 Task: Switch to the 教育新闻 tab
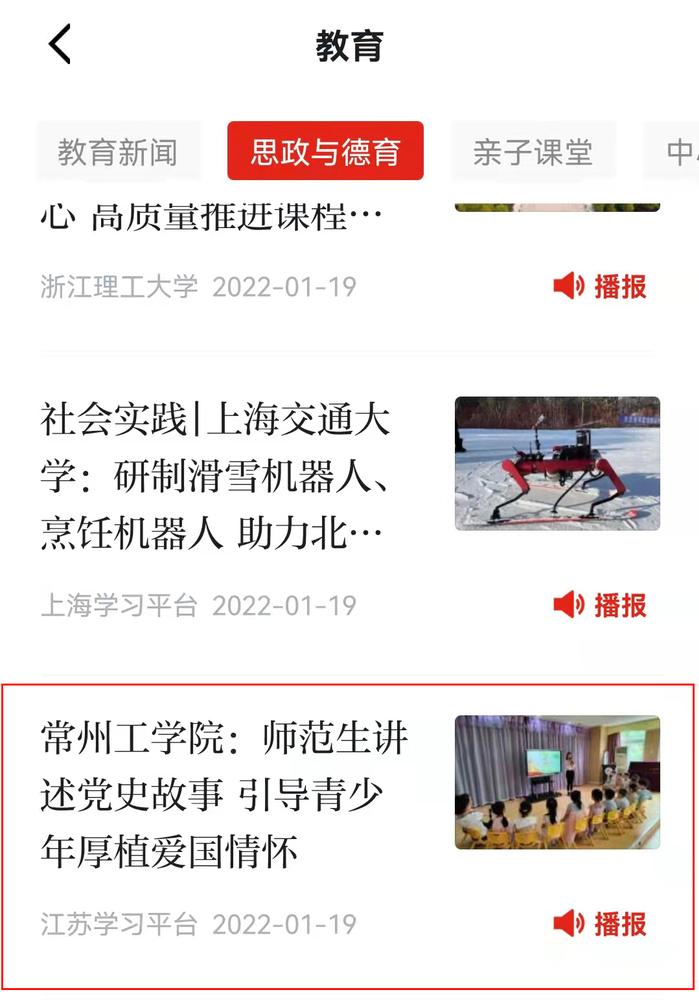(x=118, y=152)
